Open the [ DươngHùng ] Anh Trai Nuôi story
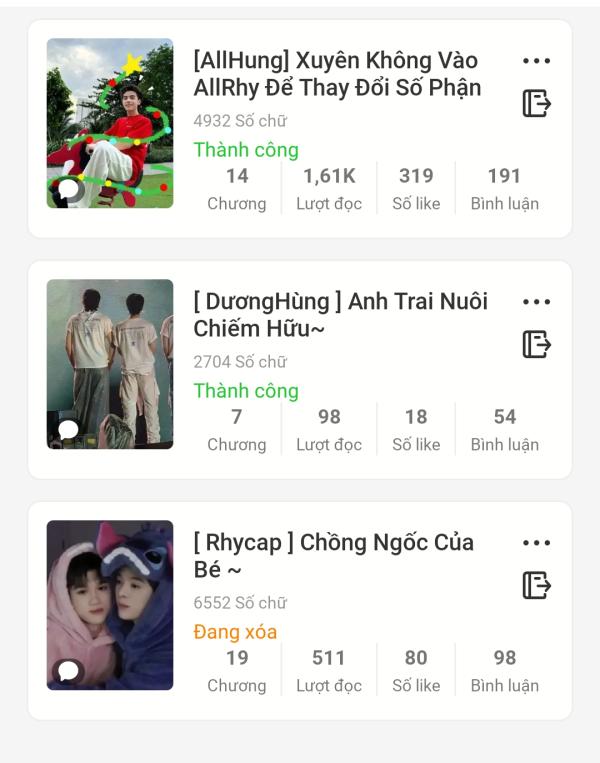This screenshot has height=763, width=600. coord(340,314)
